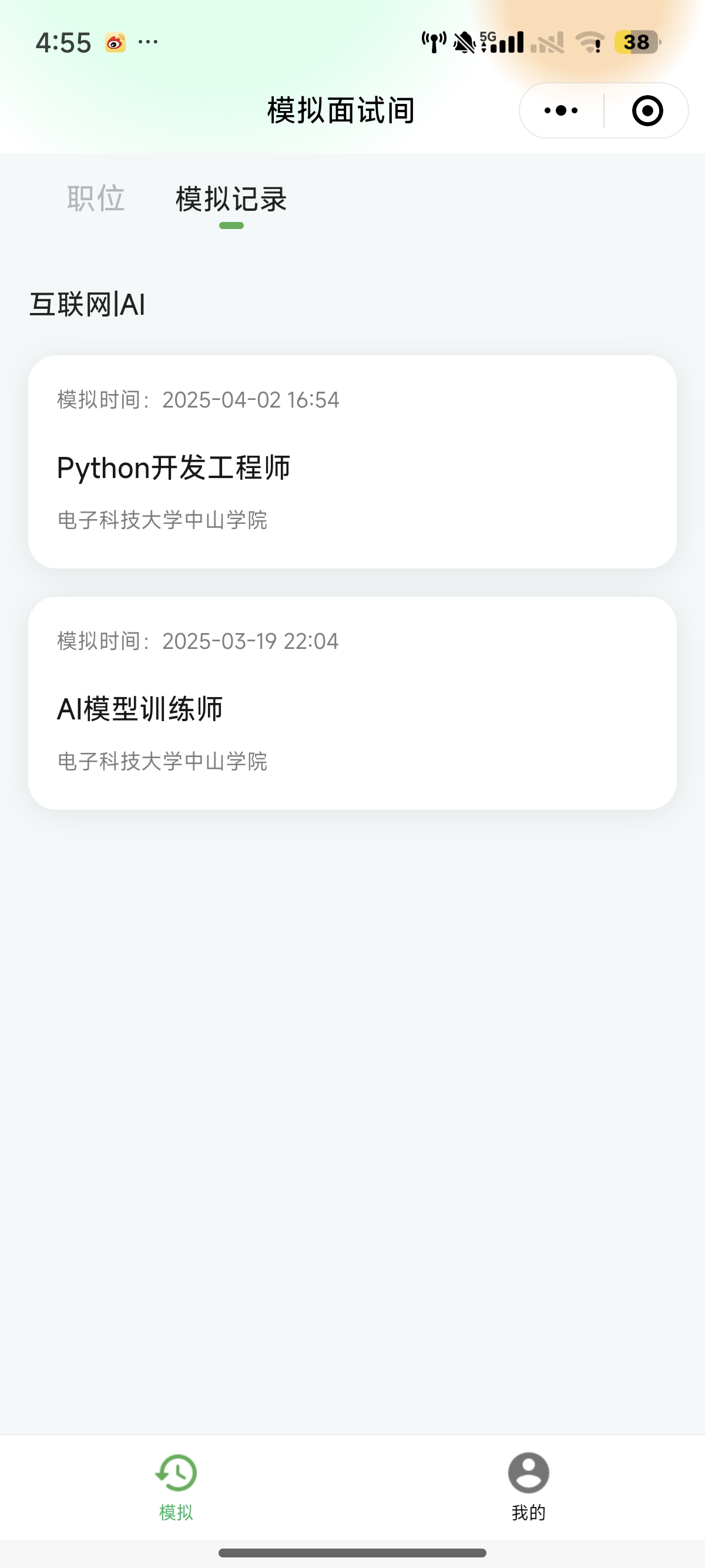
Task: Open the mini program more options menu
Action: coord(560,111)
